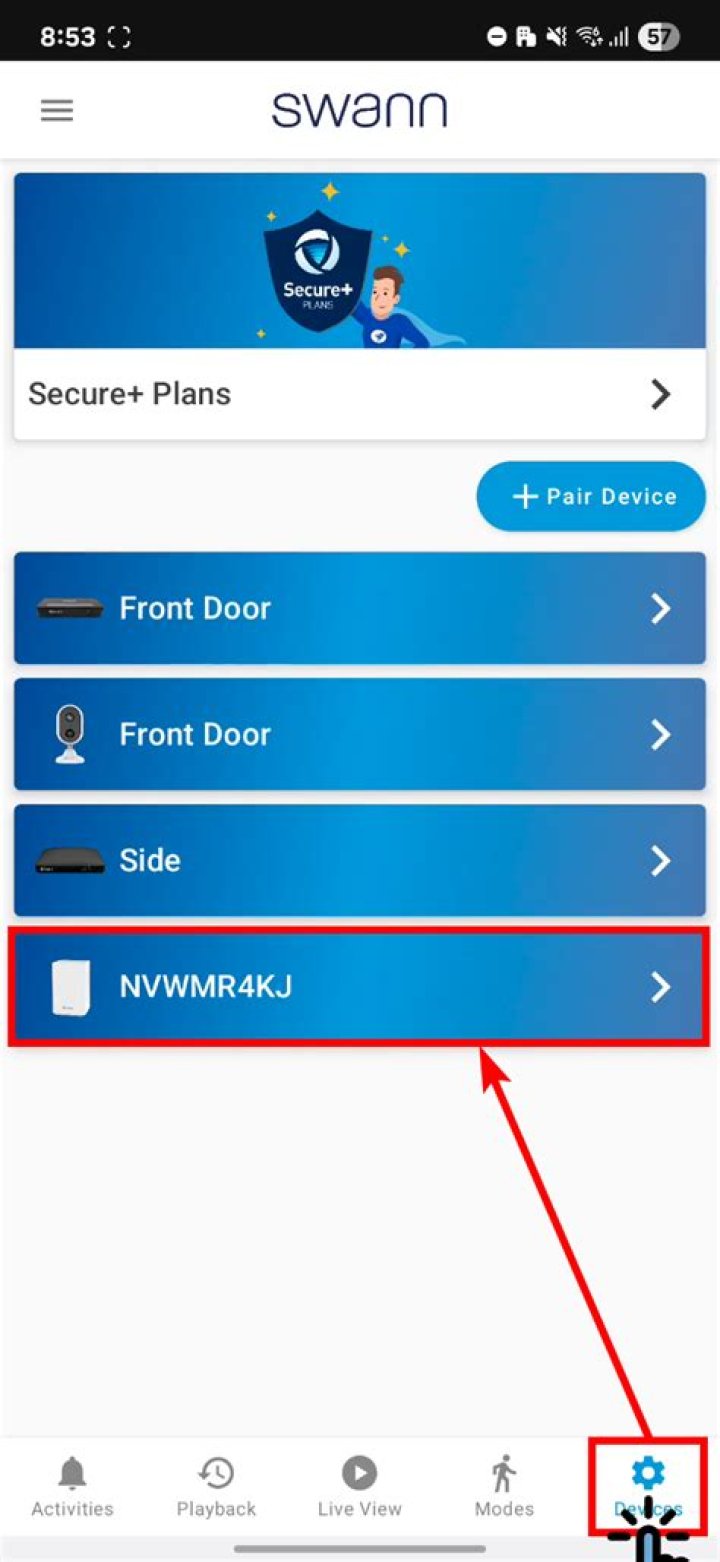Open the hamburger drawer menu
Screen dimensions: 720x1562
point(57,110)
